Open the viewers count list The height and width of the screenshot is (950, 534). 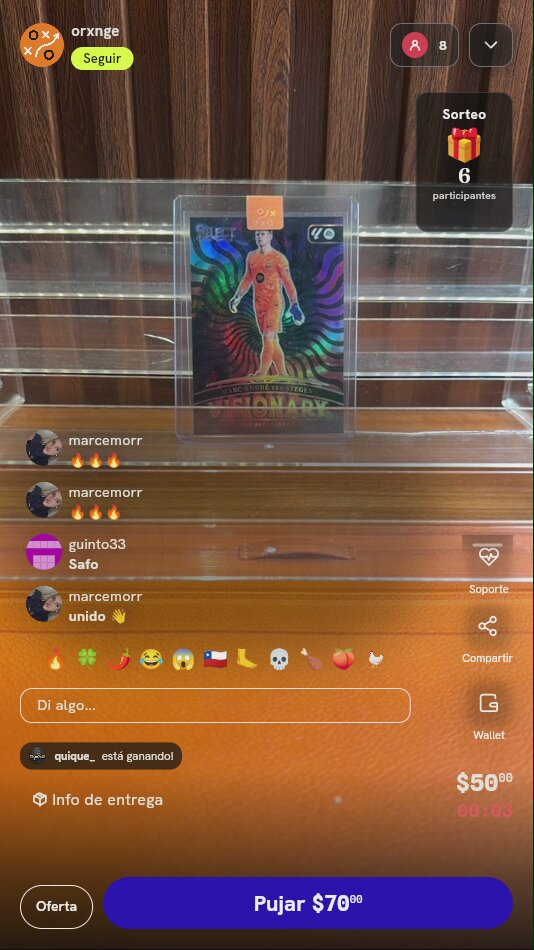(x=424, y=45)
